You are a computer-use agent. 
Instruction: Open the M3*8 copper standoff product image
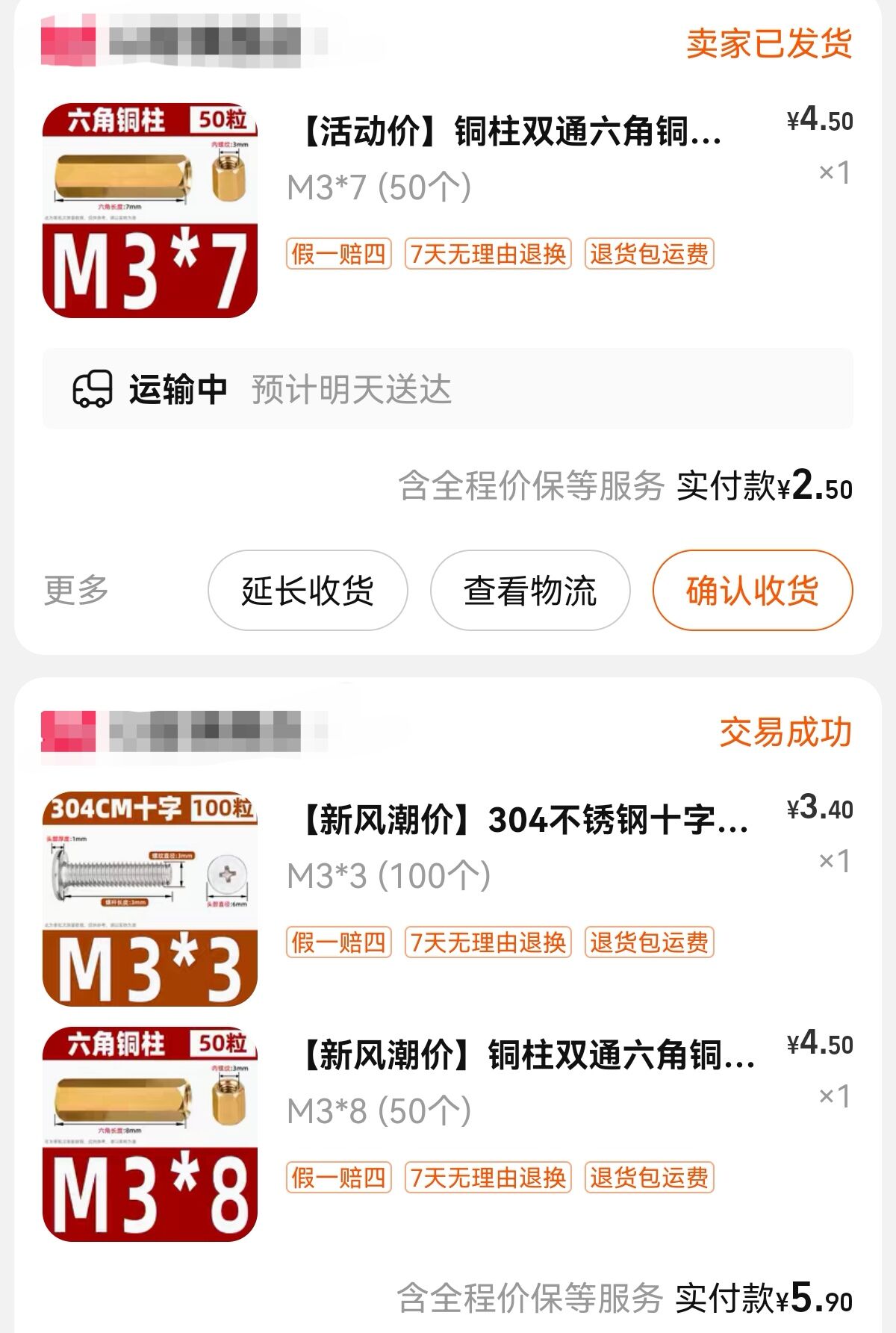pyautogui.click(x=150, y=1134)
